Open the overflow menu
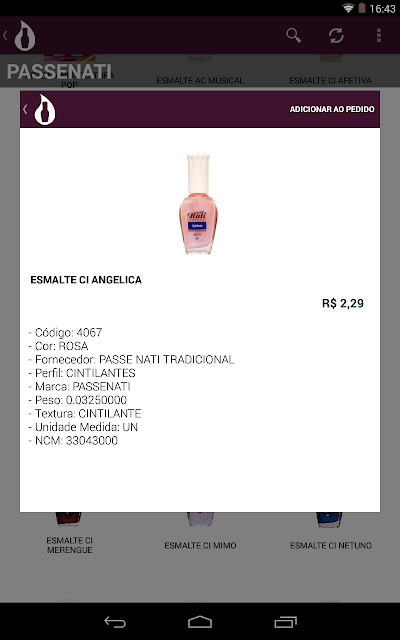400x640 pixels. [379, 36]
